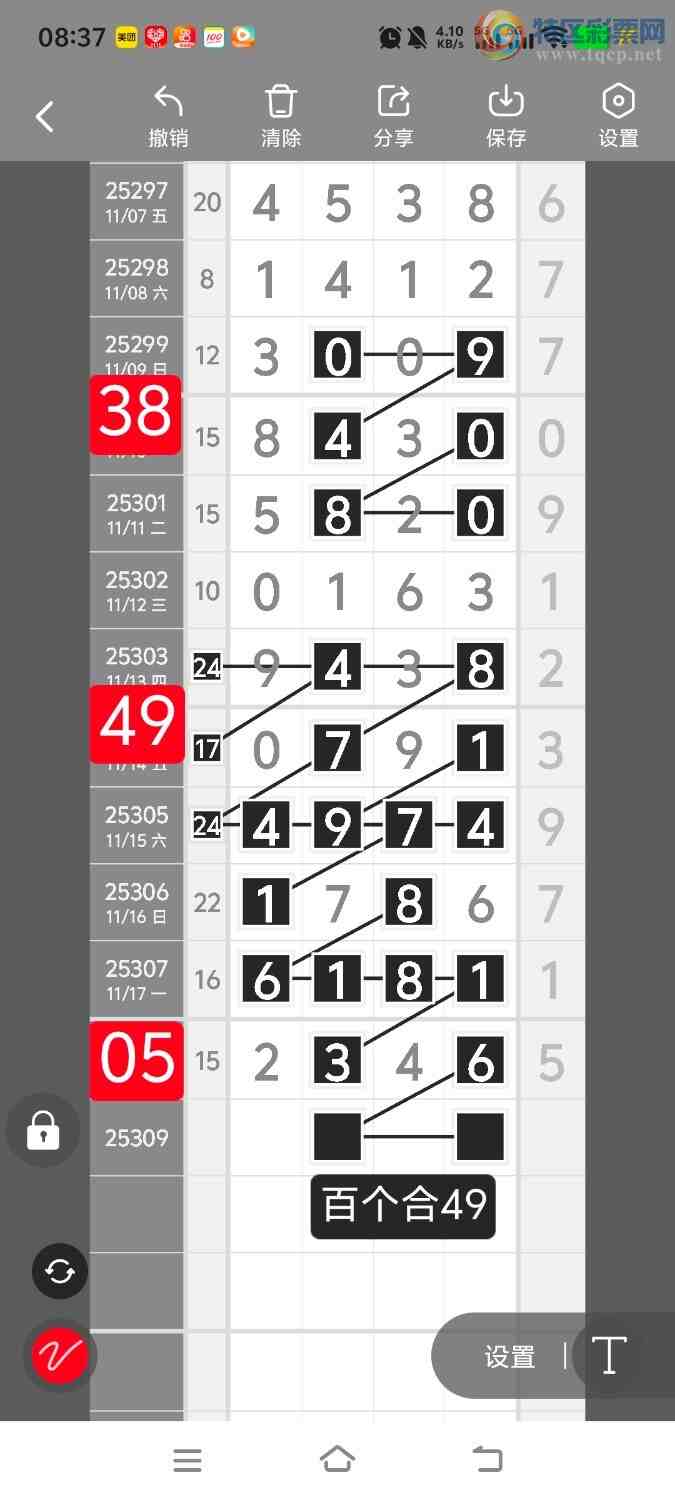The image size is (675, 1500).
Task: Share the chart via 分享
Action: pos(394,117)
